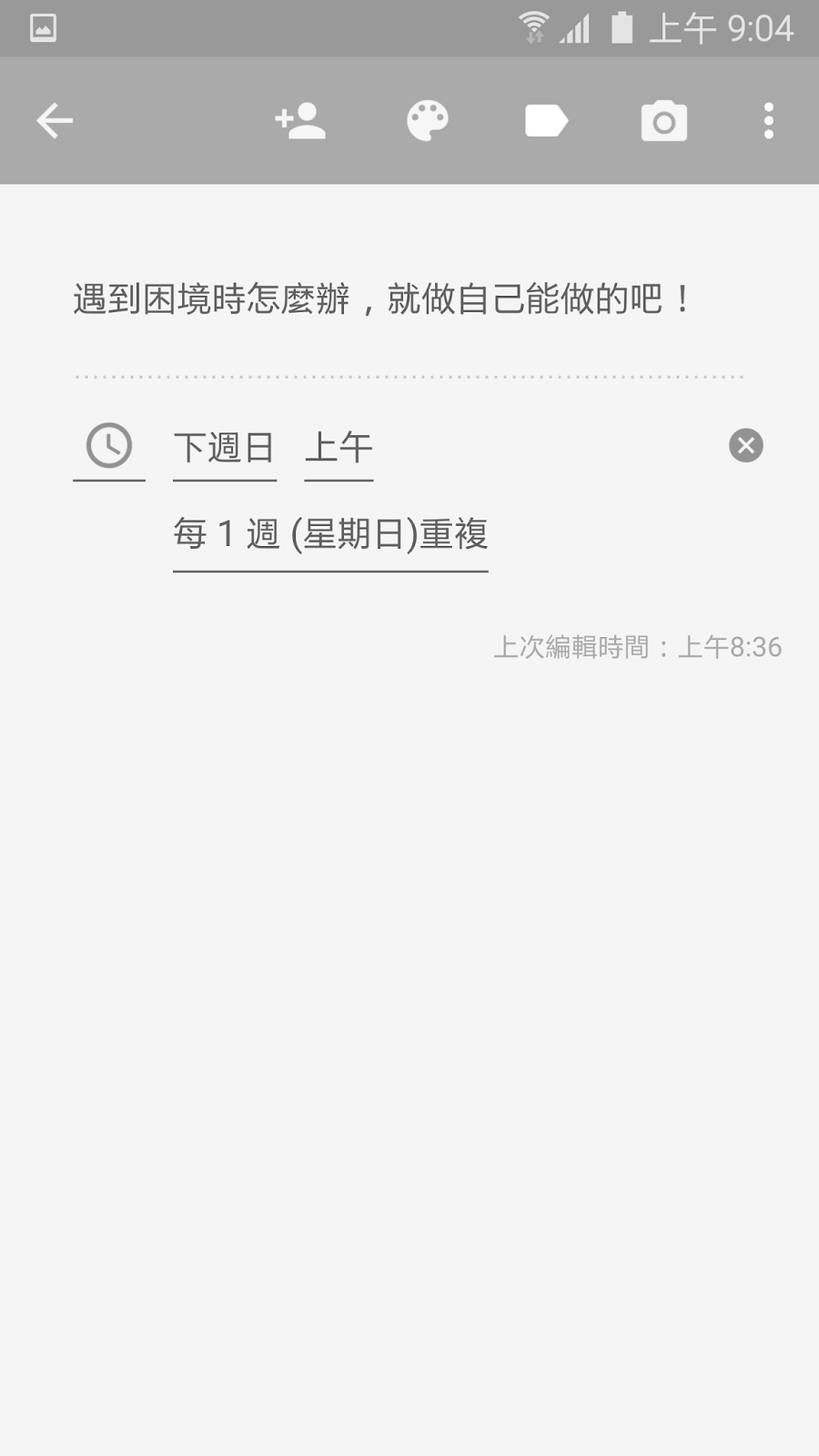Image resolution: width=819 pixels, height=1456 pixels.
Task: Go back using the arrow icon
Action: click(x=55, y=121)
